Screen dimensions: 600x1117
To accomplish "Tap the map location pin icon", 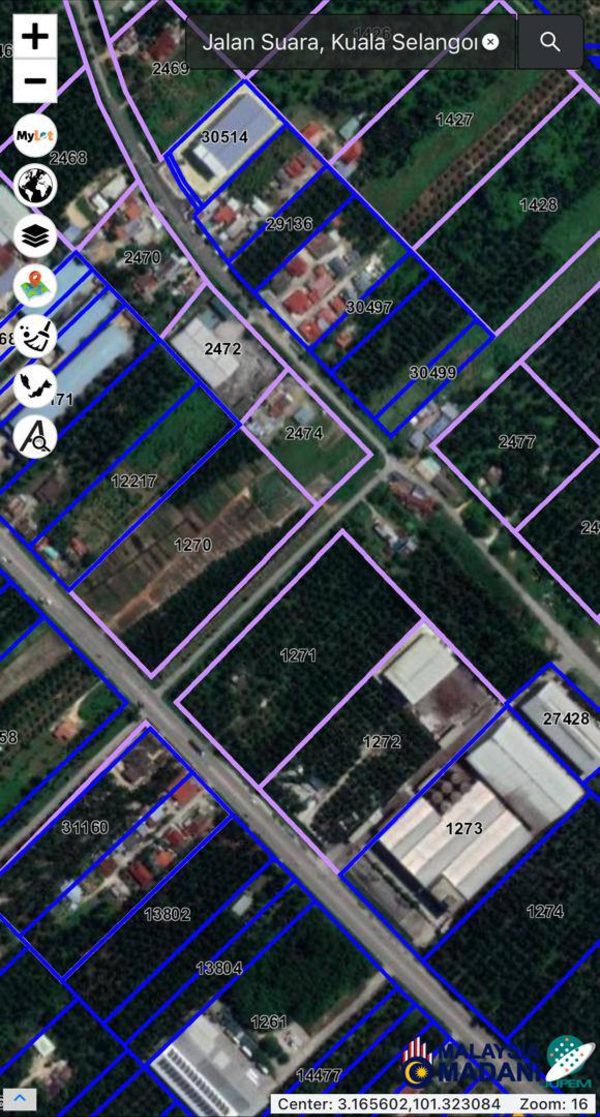I will pyautogui.click(x=35, y=286).
